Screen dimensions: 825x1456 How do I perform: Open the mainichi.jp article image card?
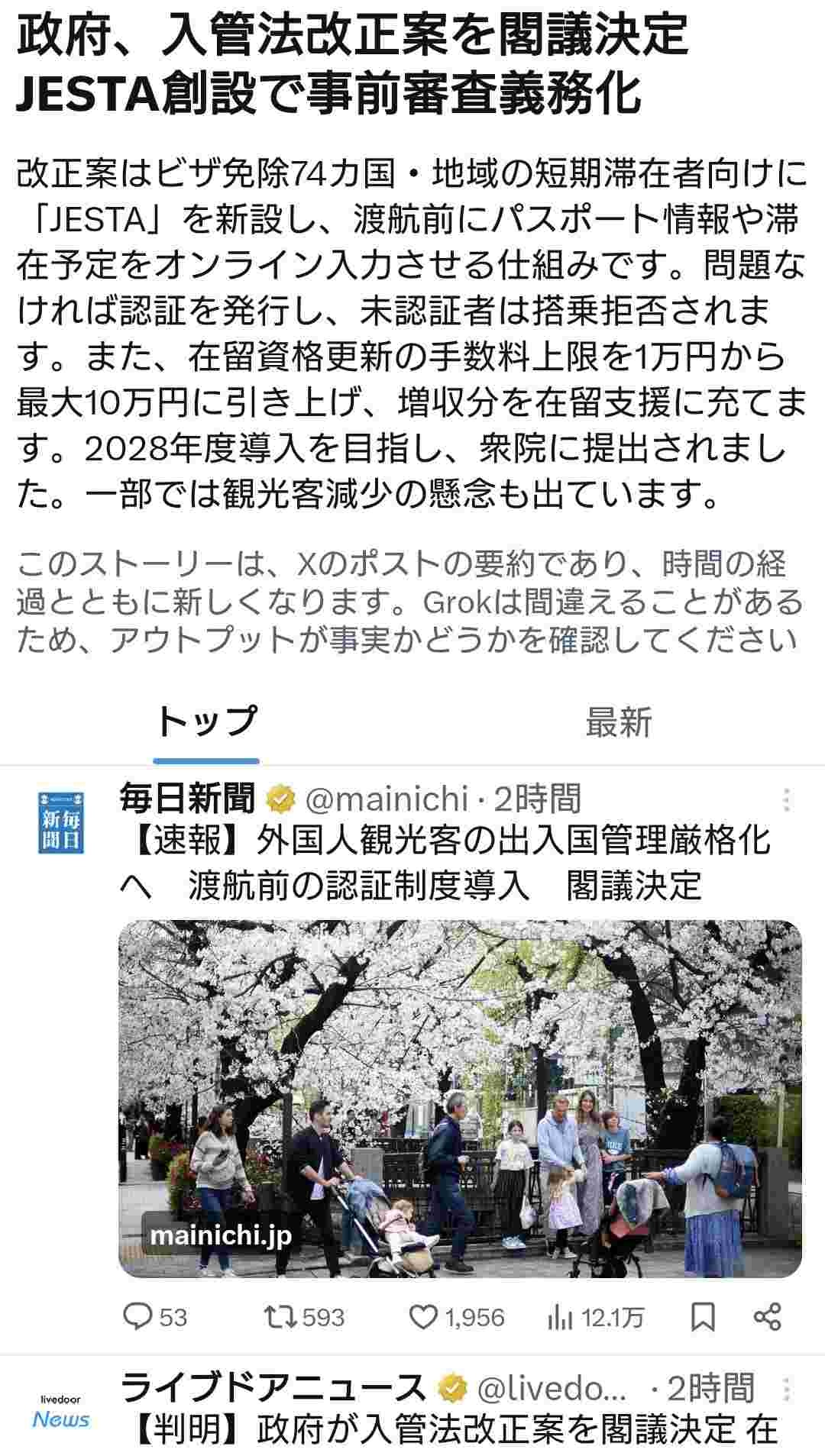(x=460, y=1099)
